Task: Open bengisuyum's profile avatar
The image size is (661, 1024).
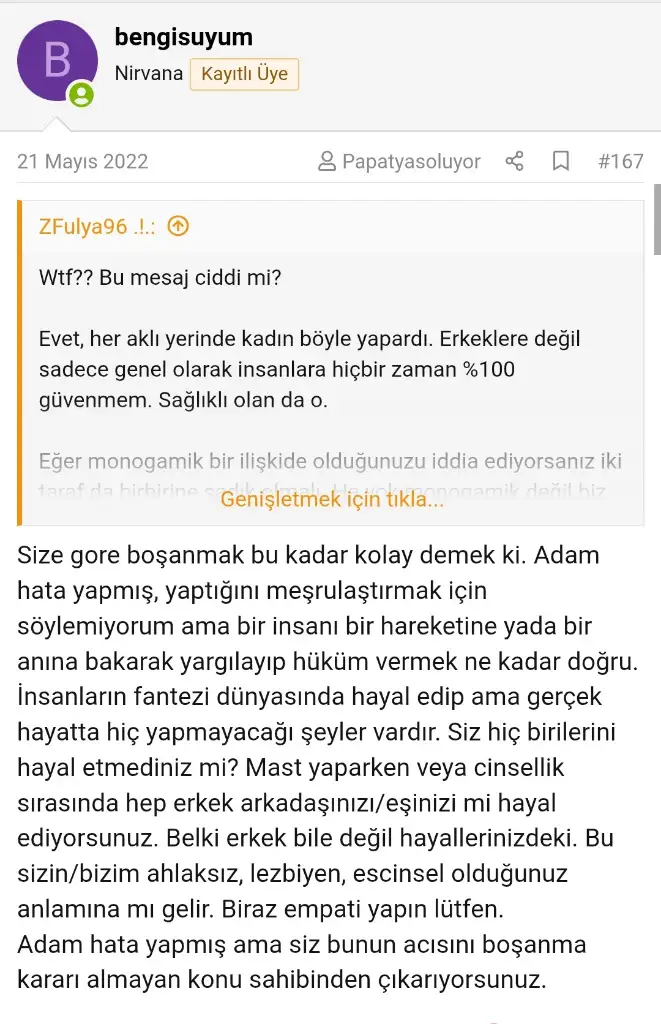Action: coord(58,60)
